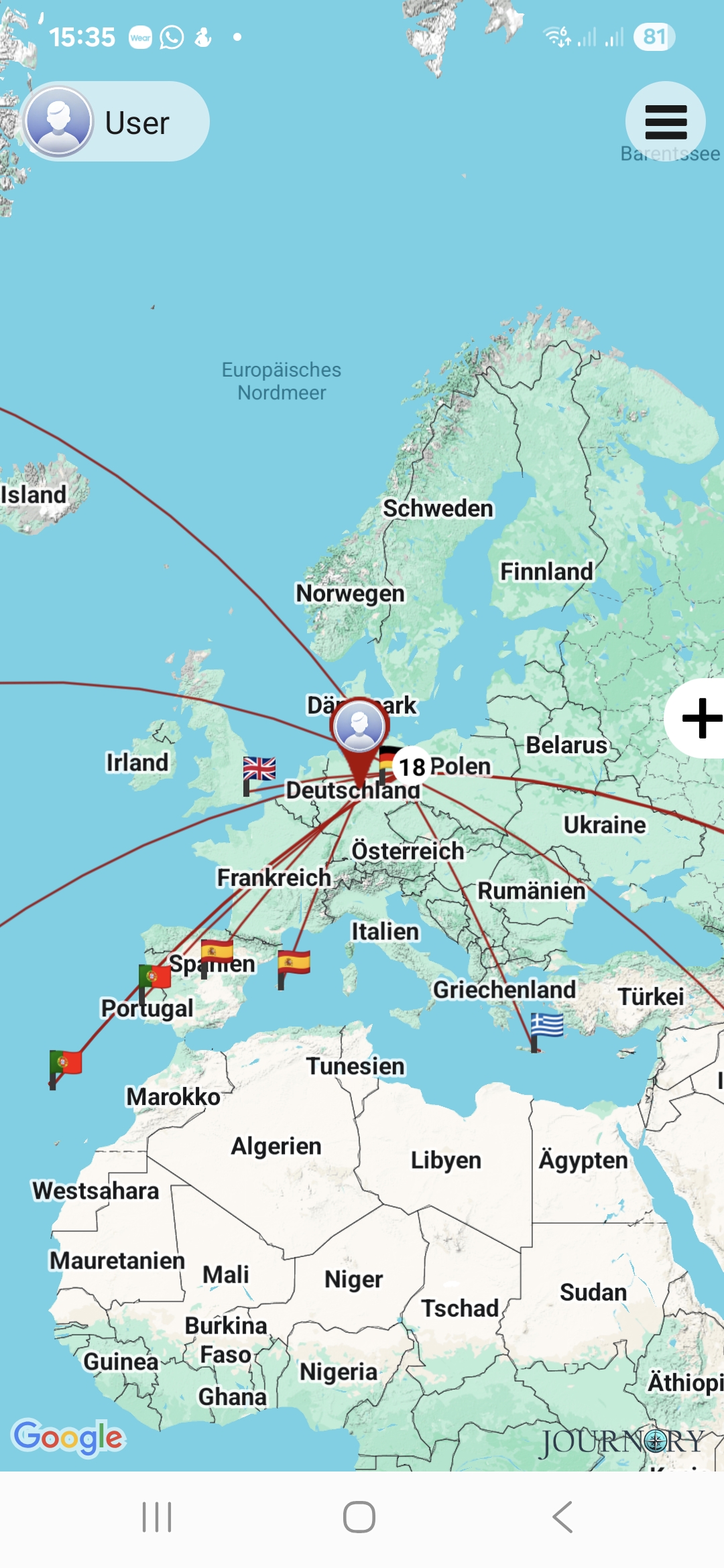Tap the plus button to add entry

[x=700, y=718]
